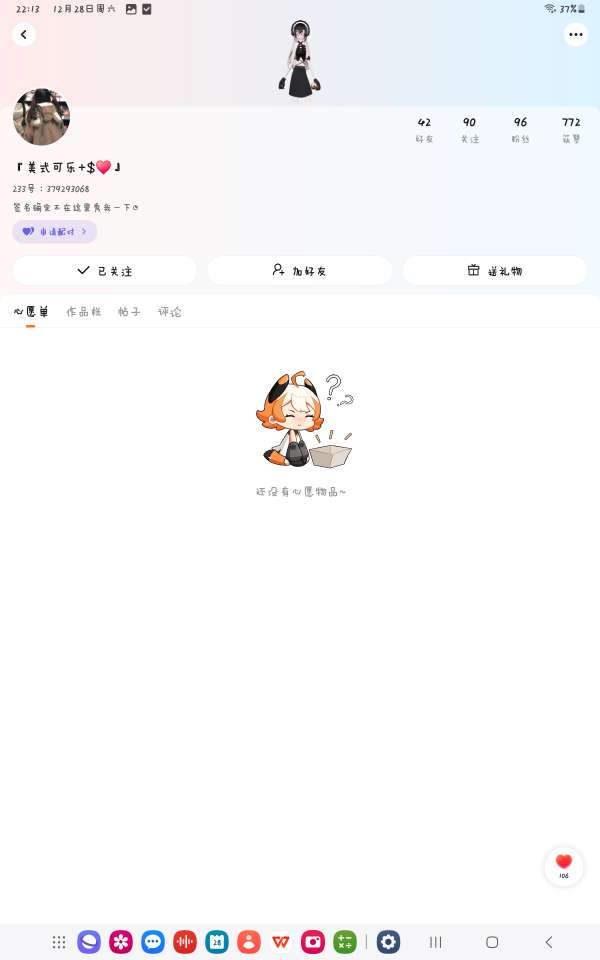Screen dimensions: 600x960
Task: Select the 心愿单 tab
Action: click(31, 312)
